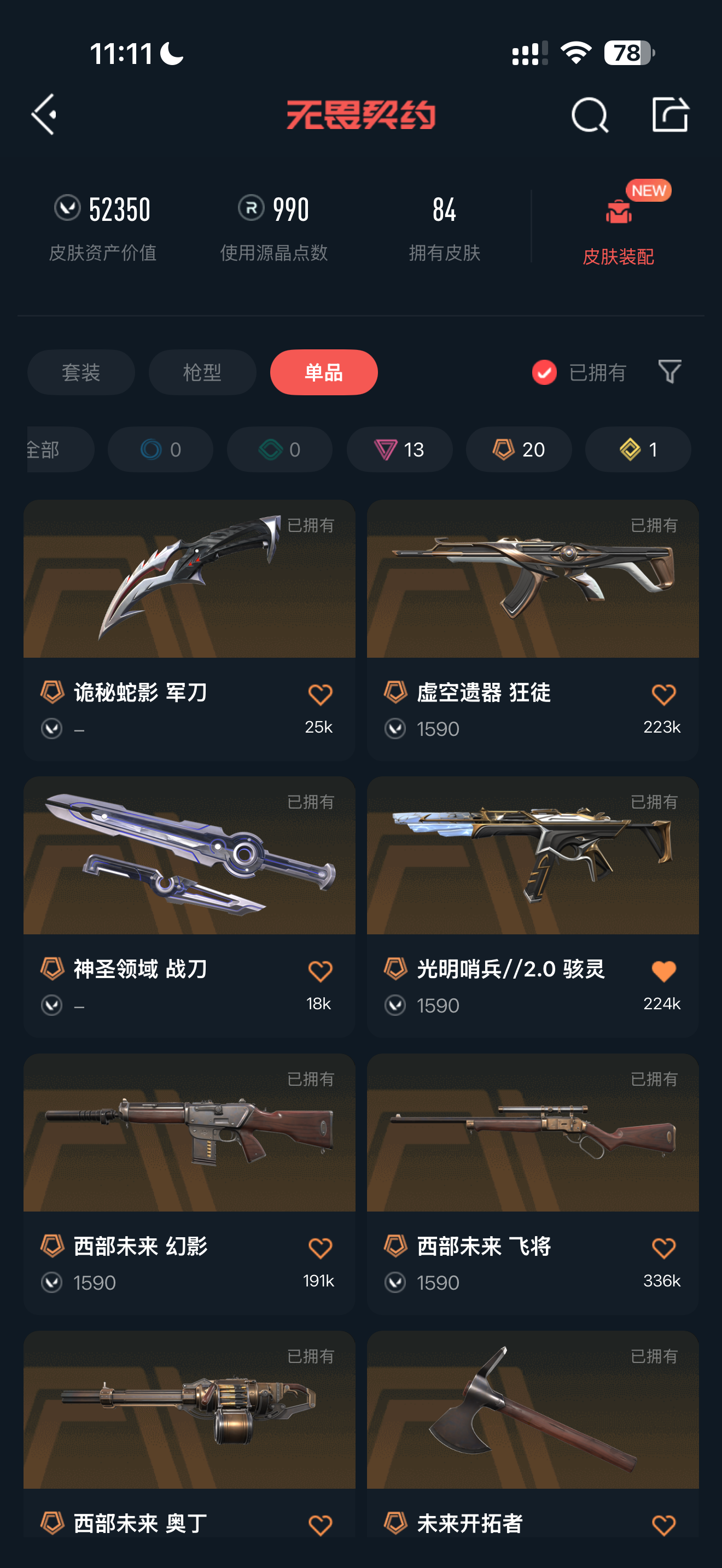Screen dimensions: 722x1568
Task: Filter by the pink tier chip showing 13
Action: [399, 449]
